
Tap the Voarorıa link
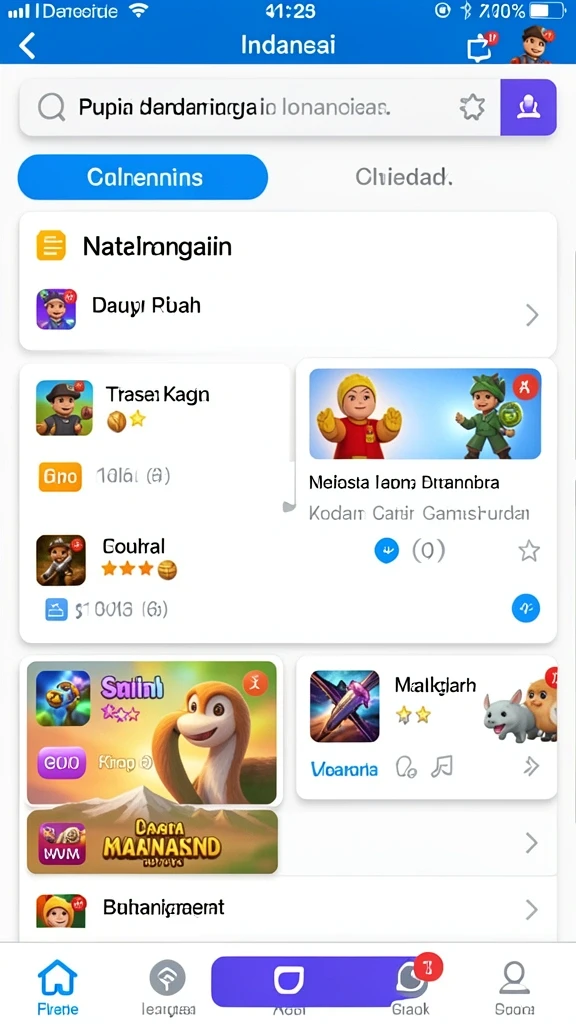click(344, 769)
